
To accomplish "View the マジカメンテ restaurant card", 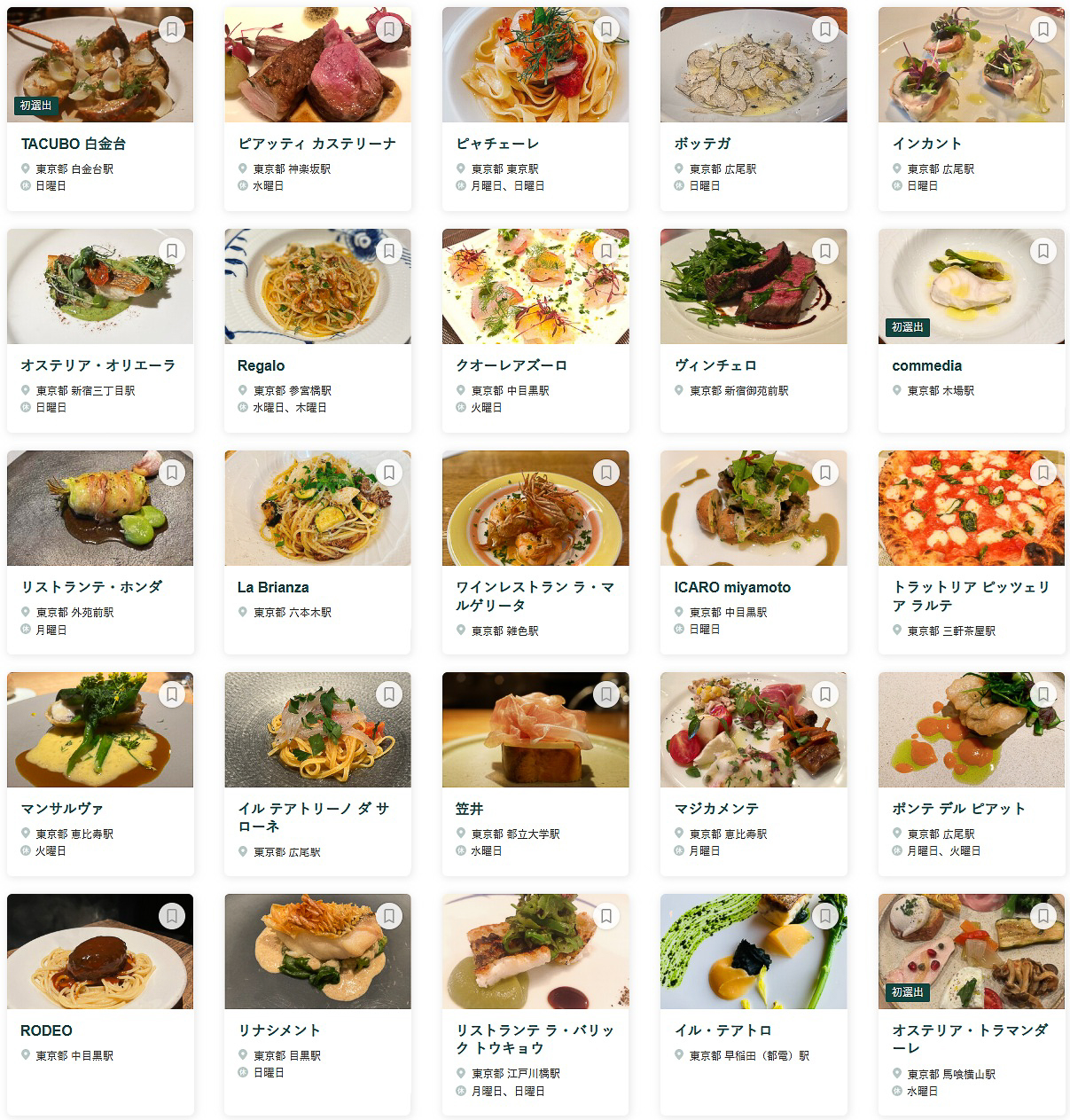I will tap(716, 809).
